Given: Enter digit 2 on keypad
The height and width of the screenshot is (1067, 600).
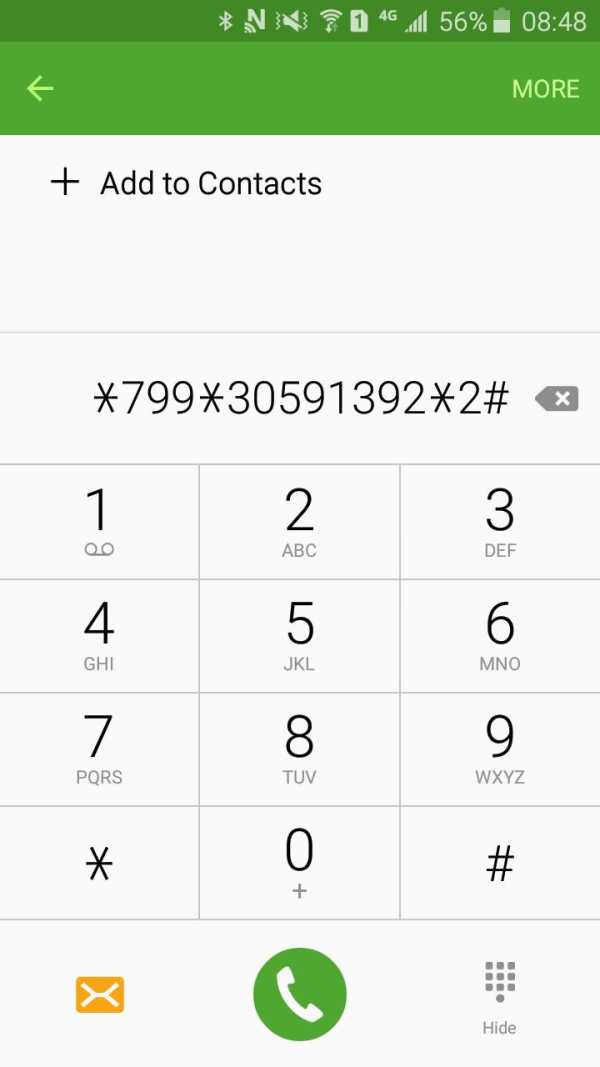Looking at the screenshot, I should [x=299, y=522].
